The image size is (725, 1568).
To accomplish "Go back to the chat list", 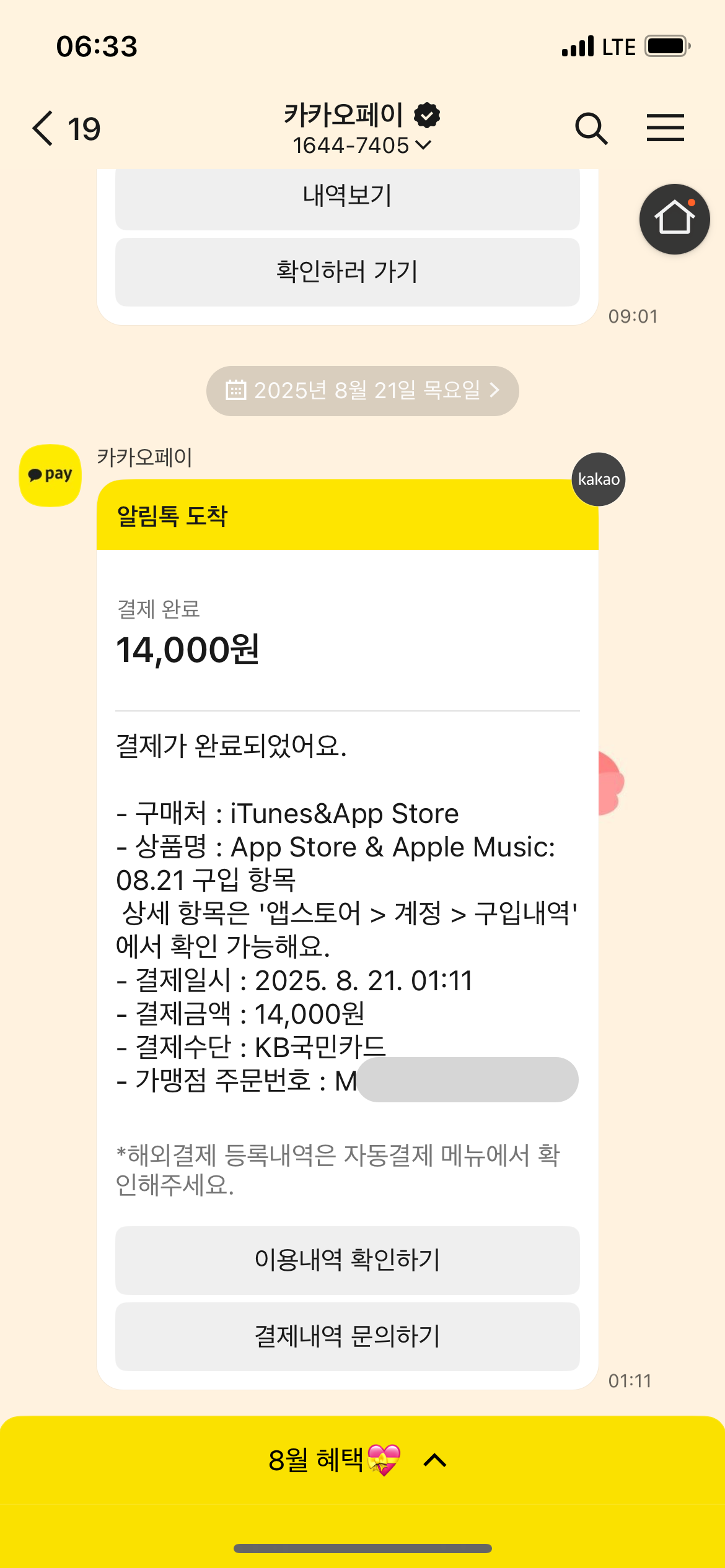I will pos(43,129).
